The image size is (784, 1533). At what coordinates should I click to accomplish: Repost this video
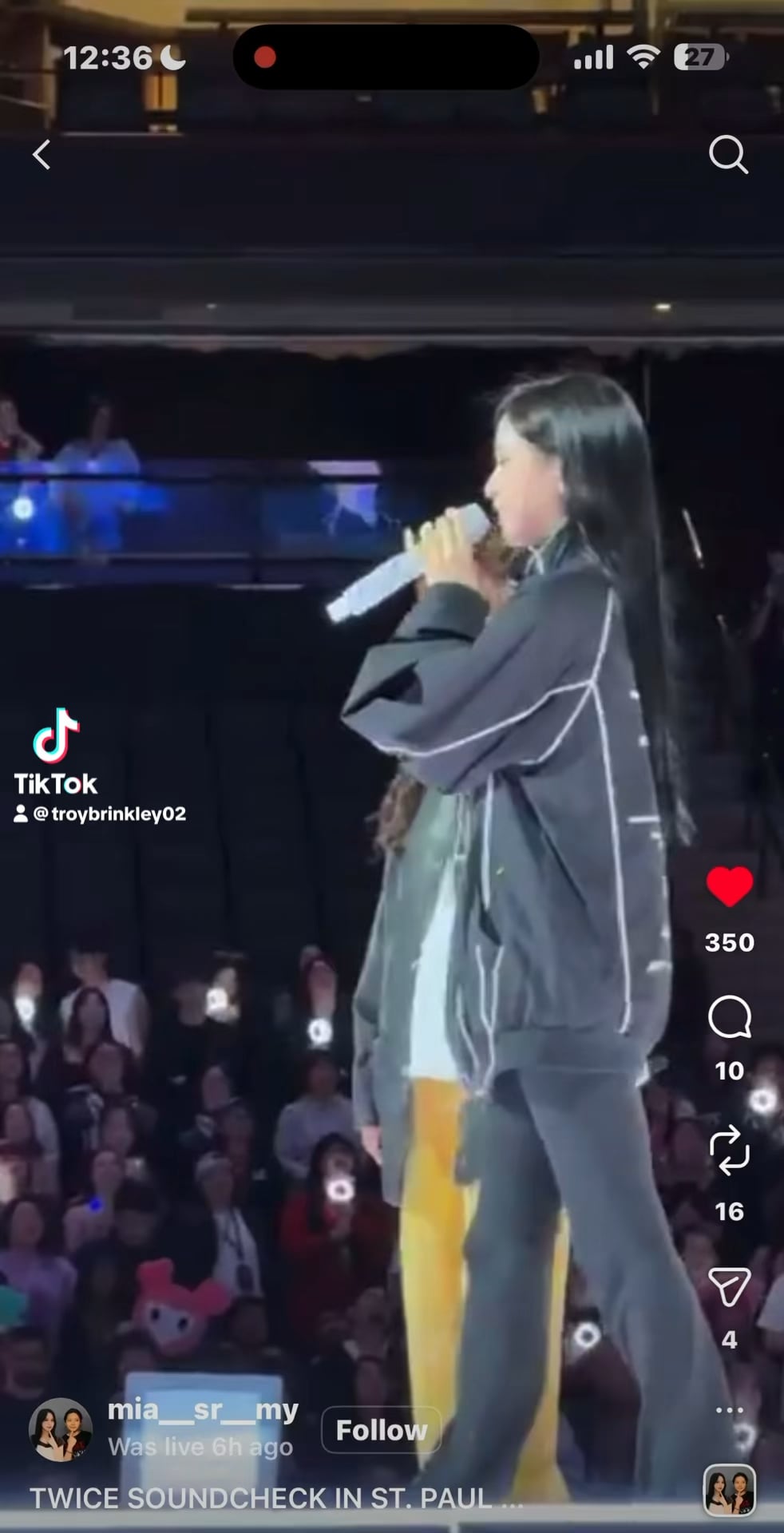(729, 1151)
